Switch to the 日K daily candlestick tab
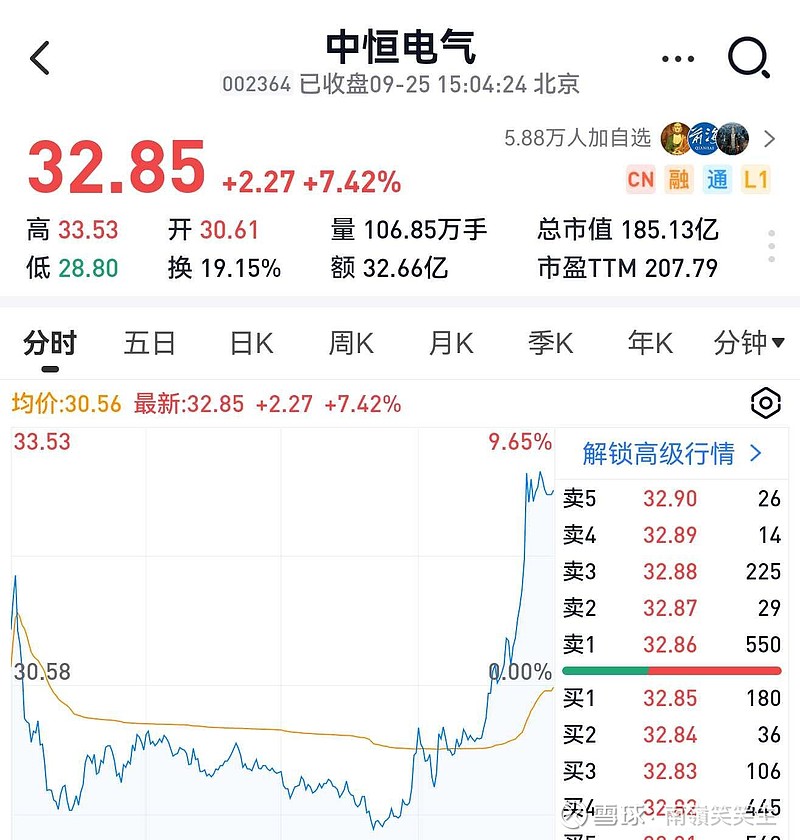Viewport: 800px width, 840px height. [x=249, y=343]
